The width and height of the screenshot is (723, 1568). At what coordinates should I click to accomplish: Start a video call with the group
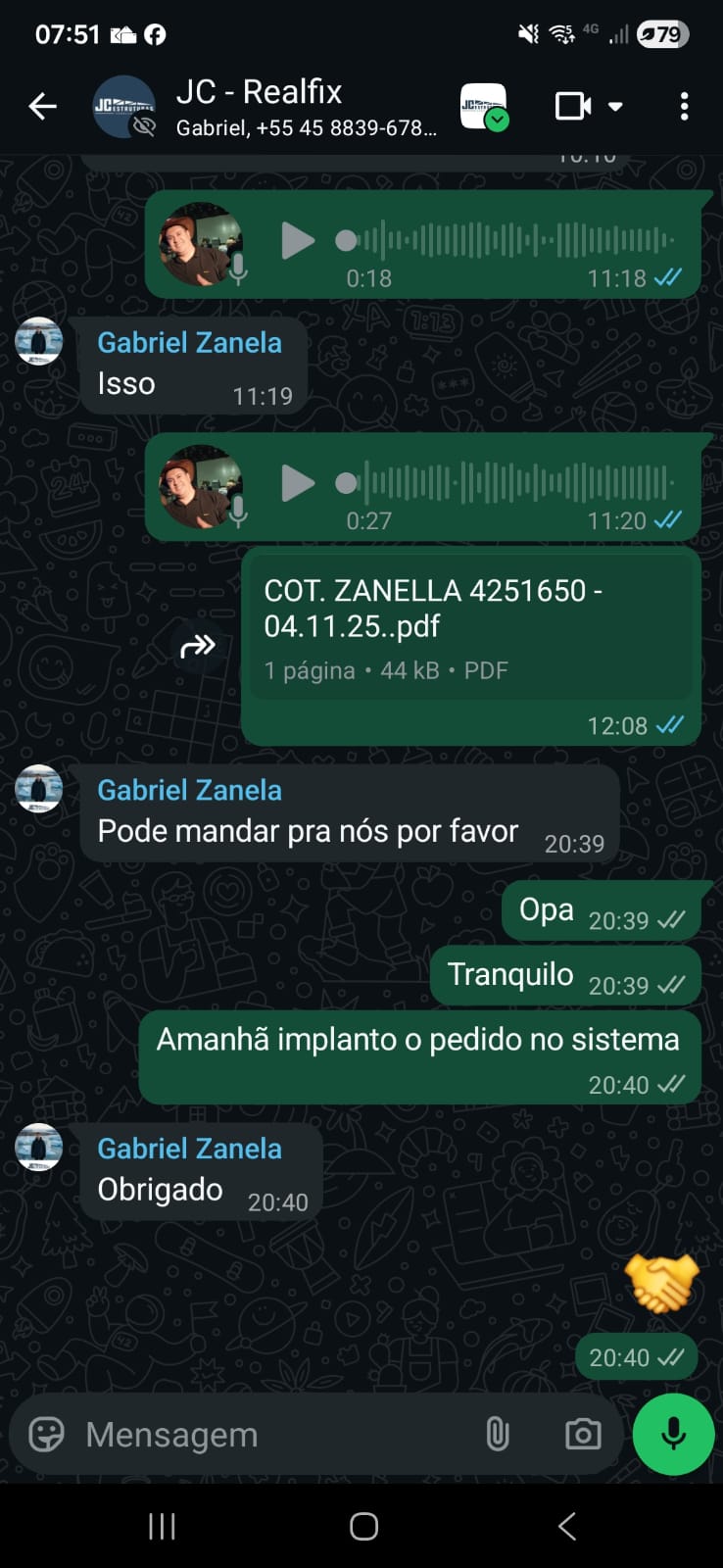[x=573, y=106]
